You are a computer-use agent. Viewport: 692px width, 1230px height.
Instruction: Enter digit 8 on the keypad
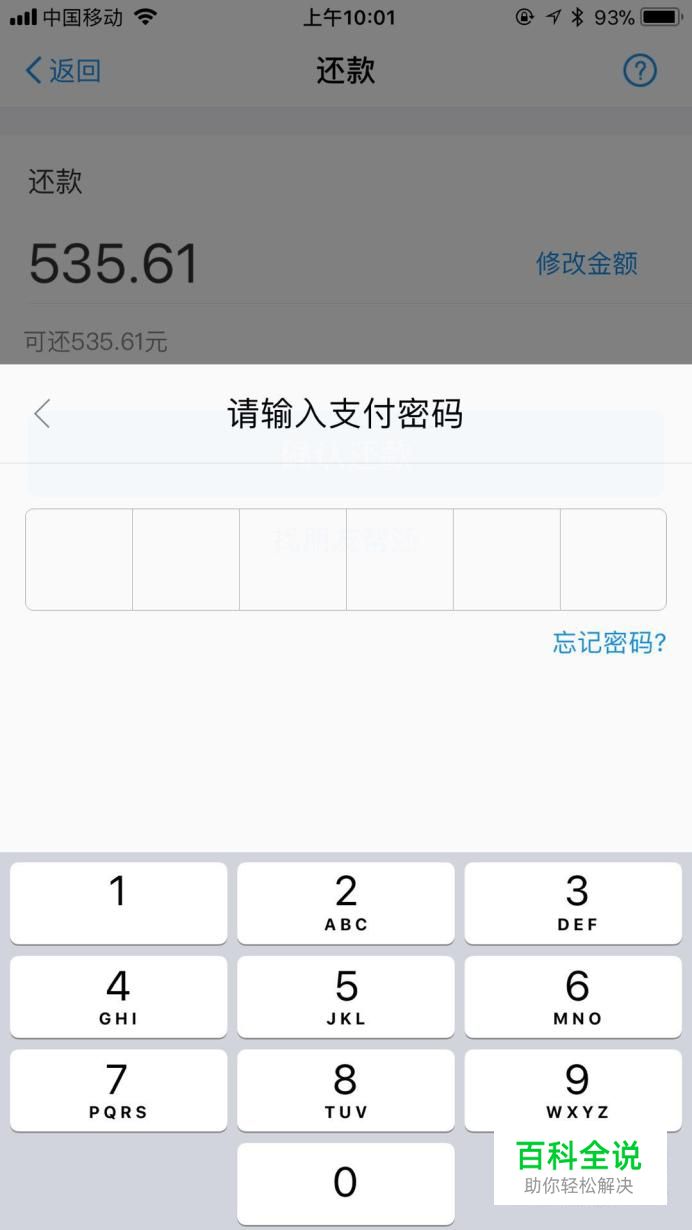[x=346, y=1090]
